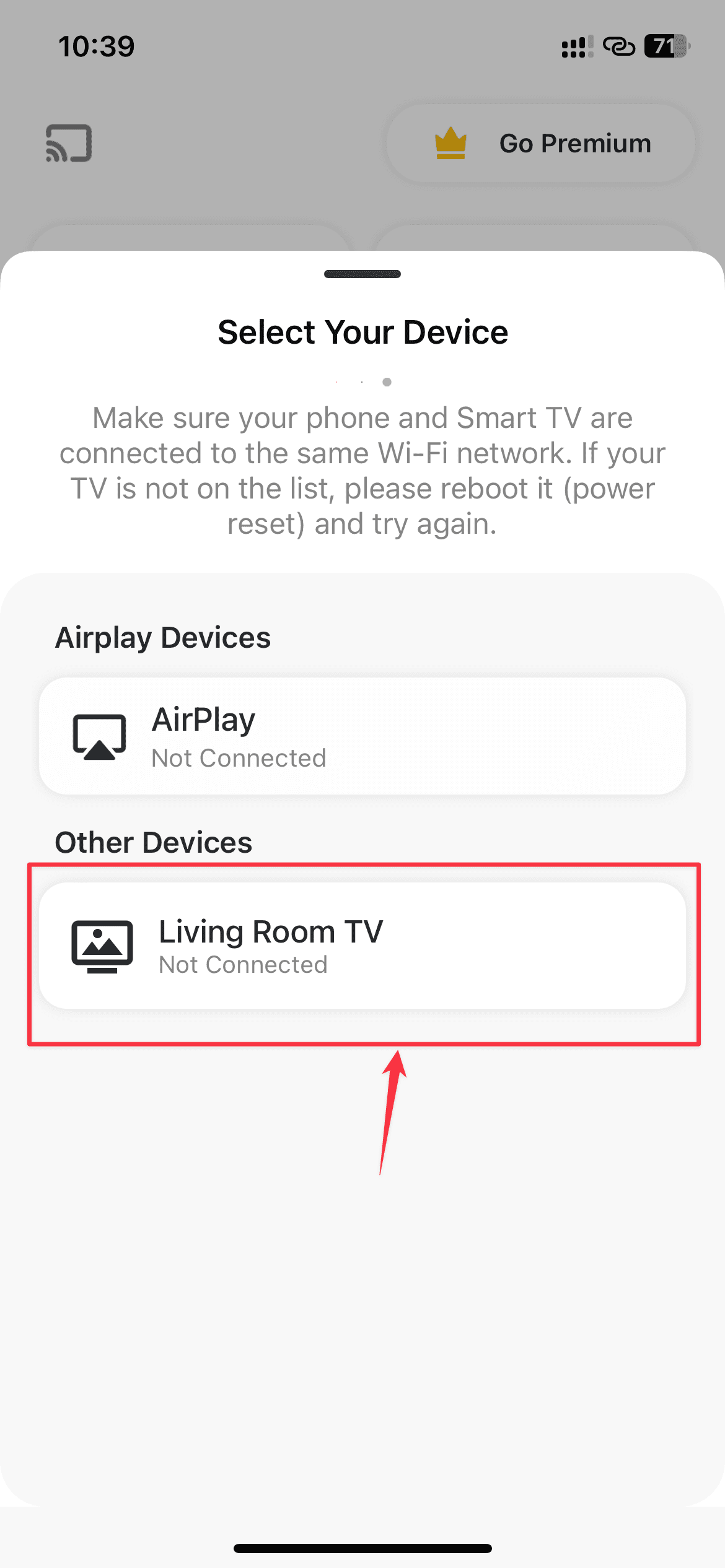Tap the Go Premium button

click(540, 144)
